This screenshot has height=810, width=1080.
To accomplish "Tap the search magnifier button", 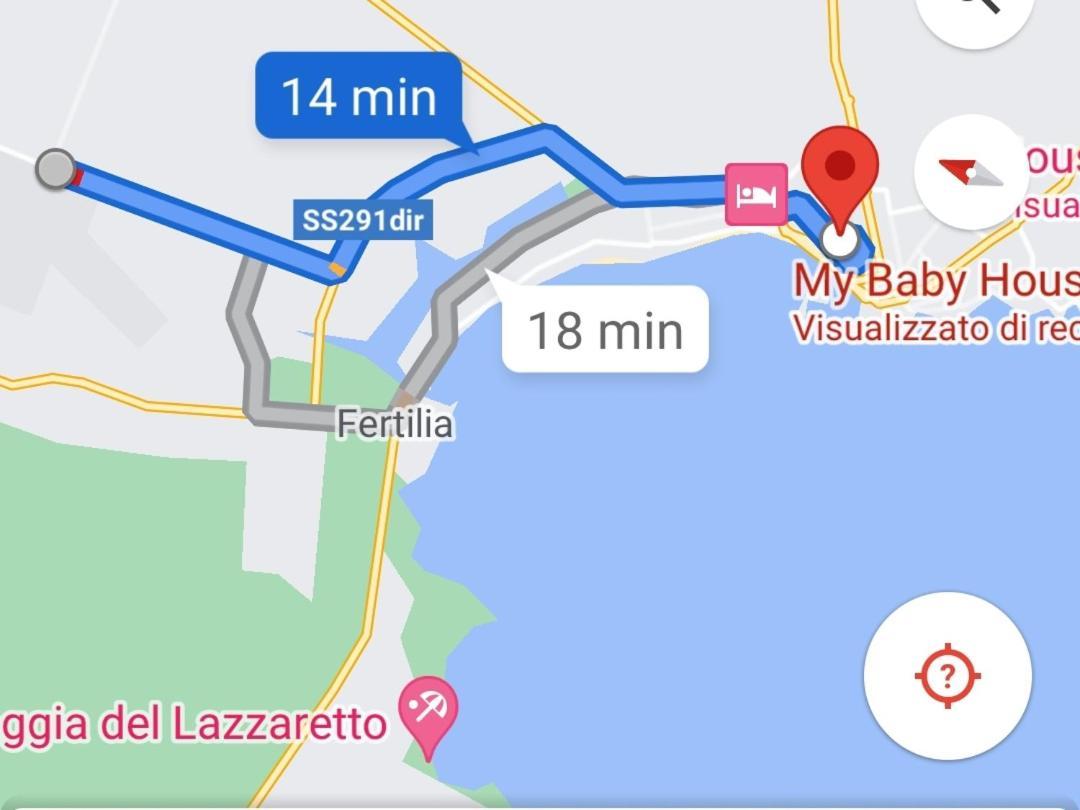I will (x=975, y=12).
